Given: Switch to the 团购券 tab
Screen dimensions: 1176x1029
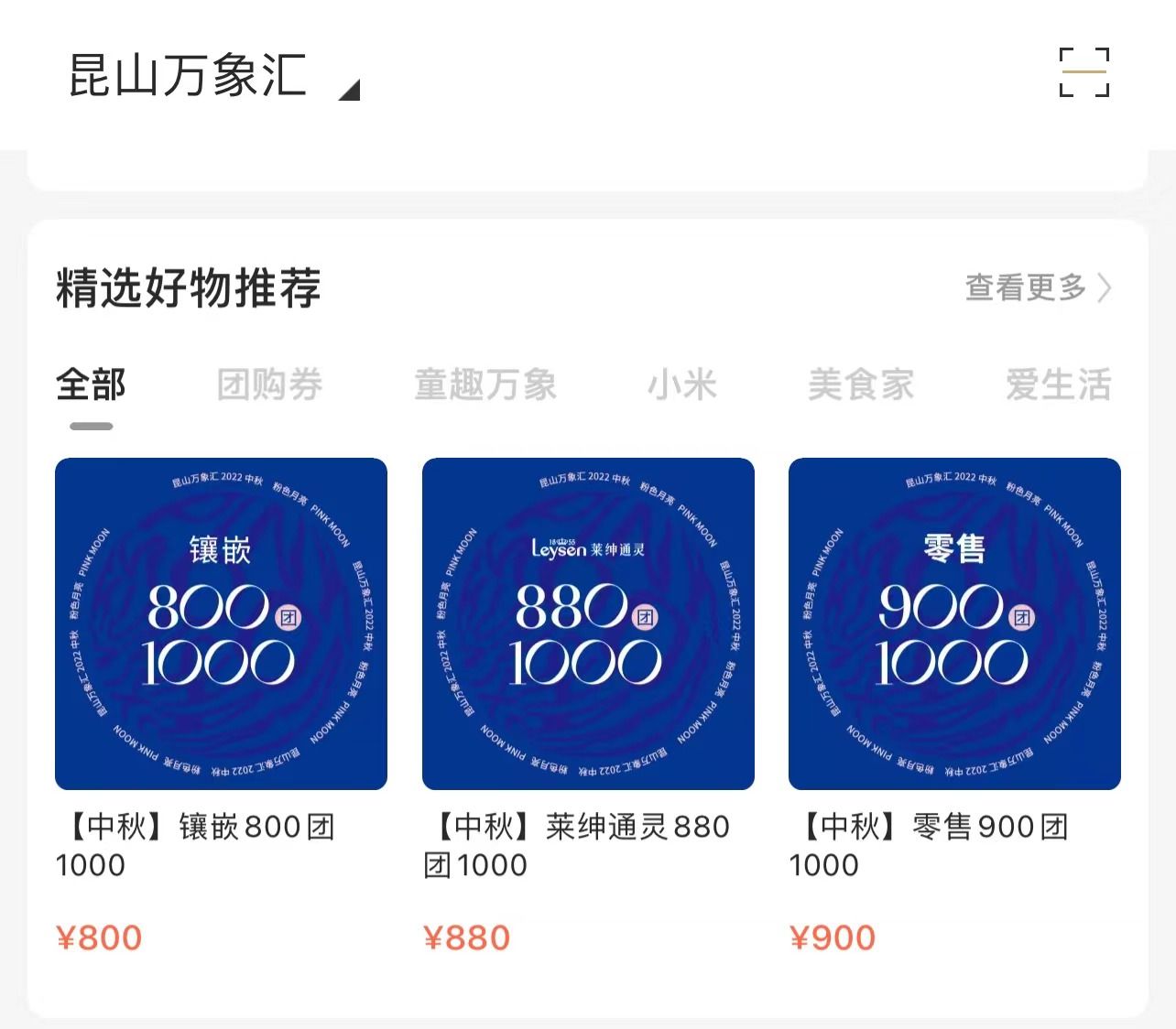Looking at the screenshot, I should pyautogui.click(x=269, y=385).
